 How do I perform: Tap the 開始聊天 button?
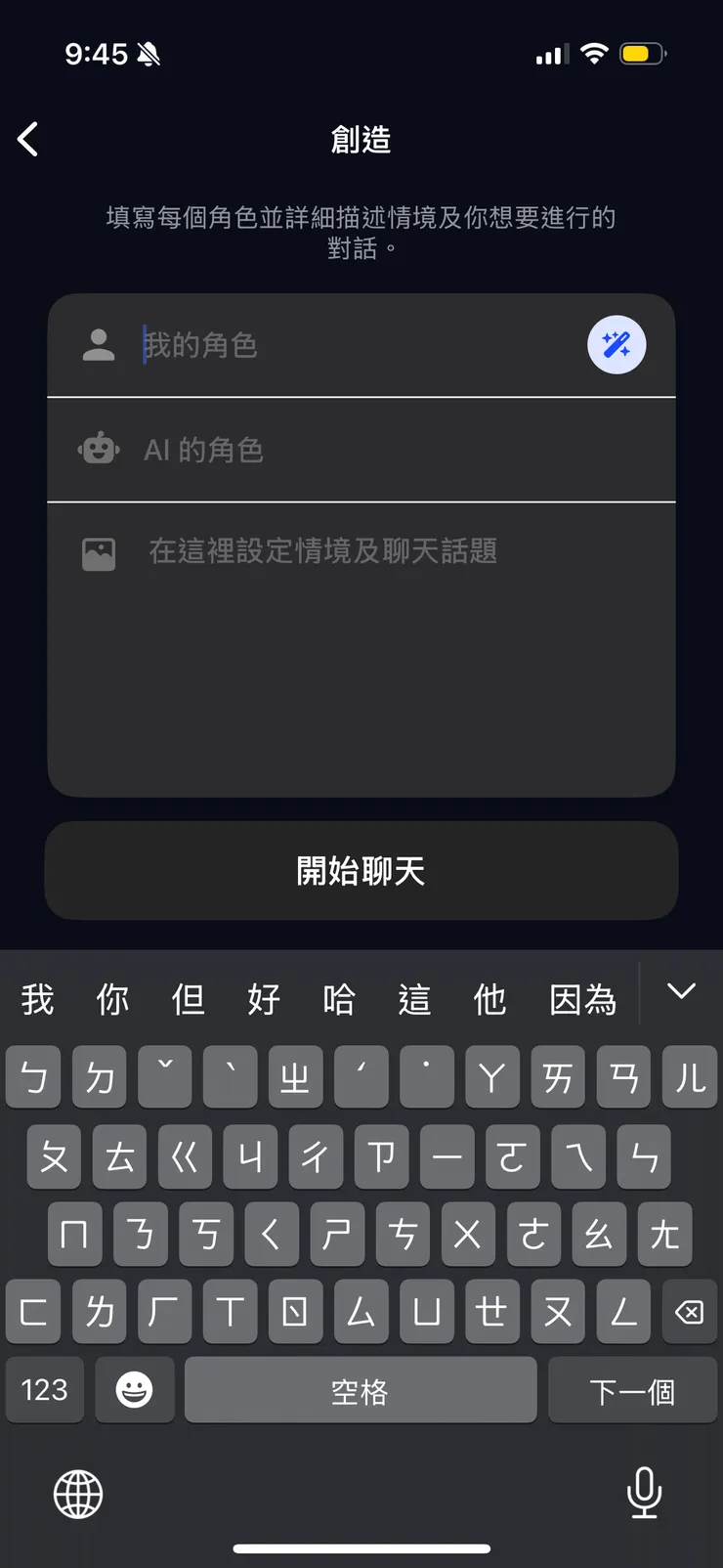[x=361, y=870]
